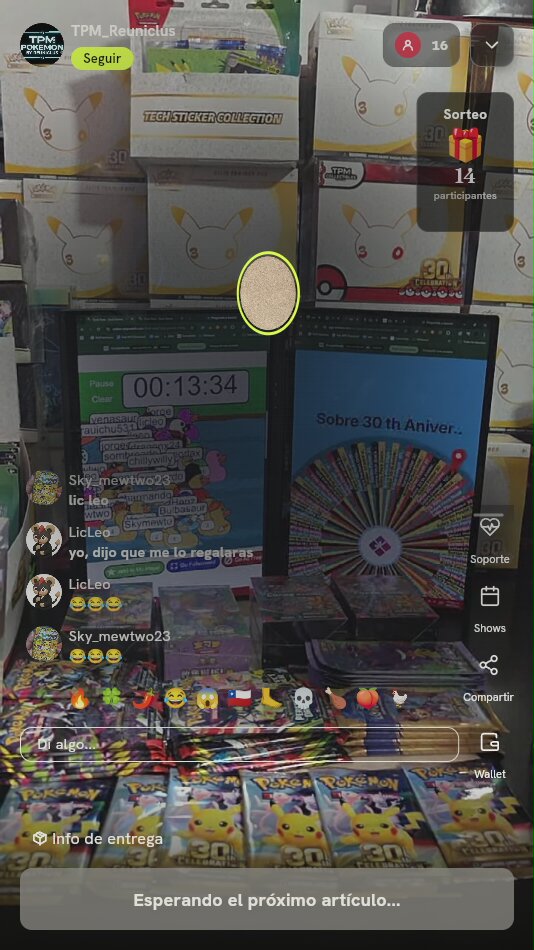The height and width of the screenshot is (950, 534).
Task: Send the fire emoji reaction
Action: 80,699
